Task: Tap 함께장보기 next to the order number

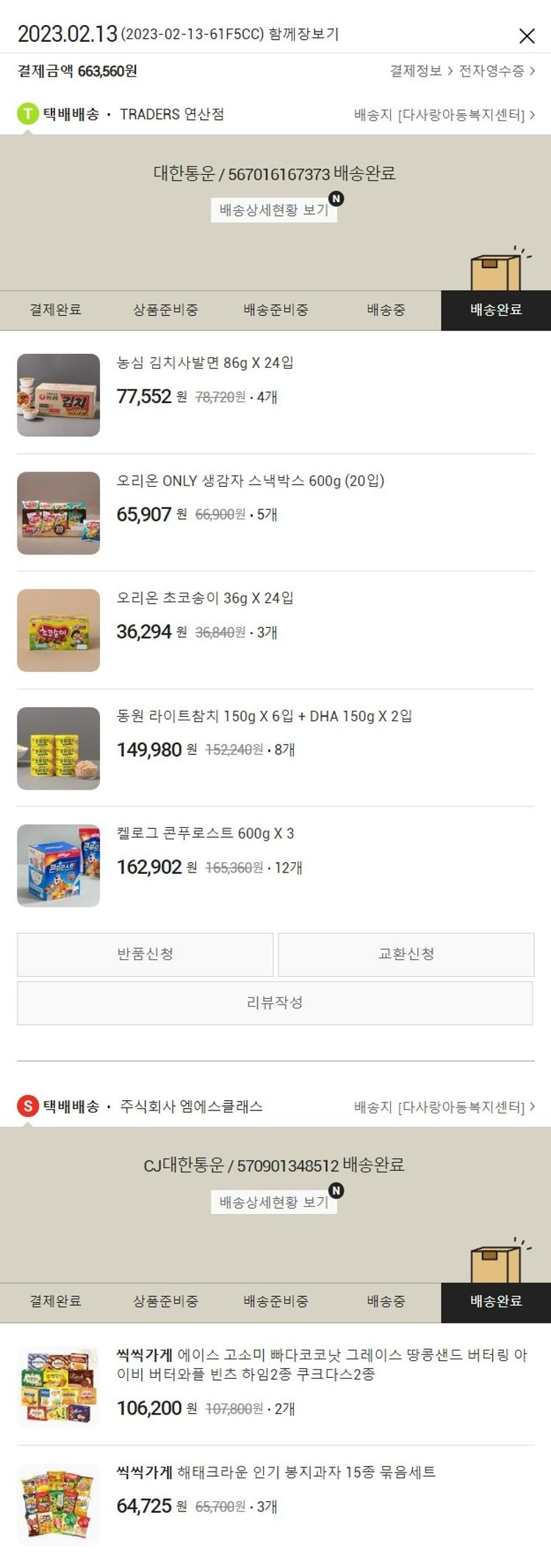Action: [x=303, y=34]
